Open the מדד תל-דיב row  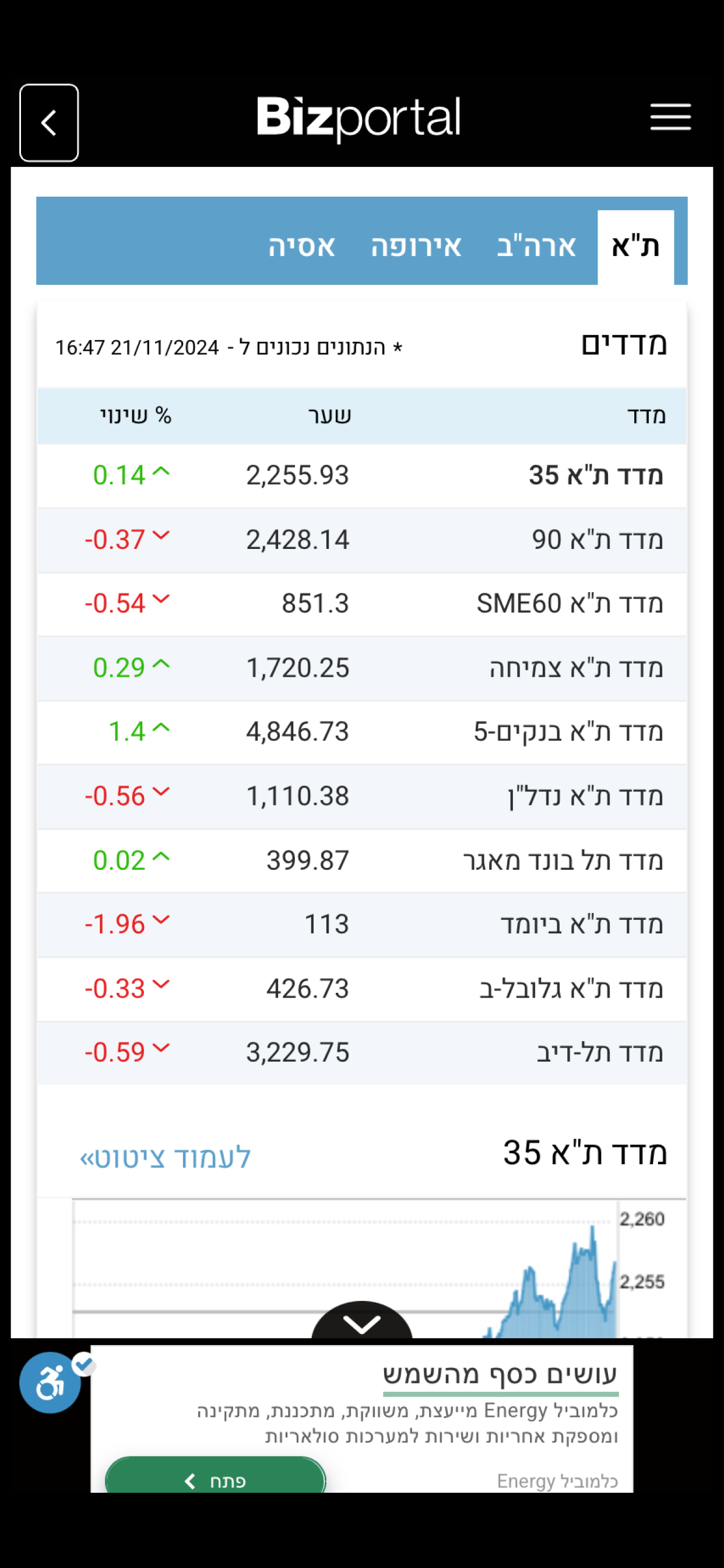[x=362, y=1053]
